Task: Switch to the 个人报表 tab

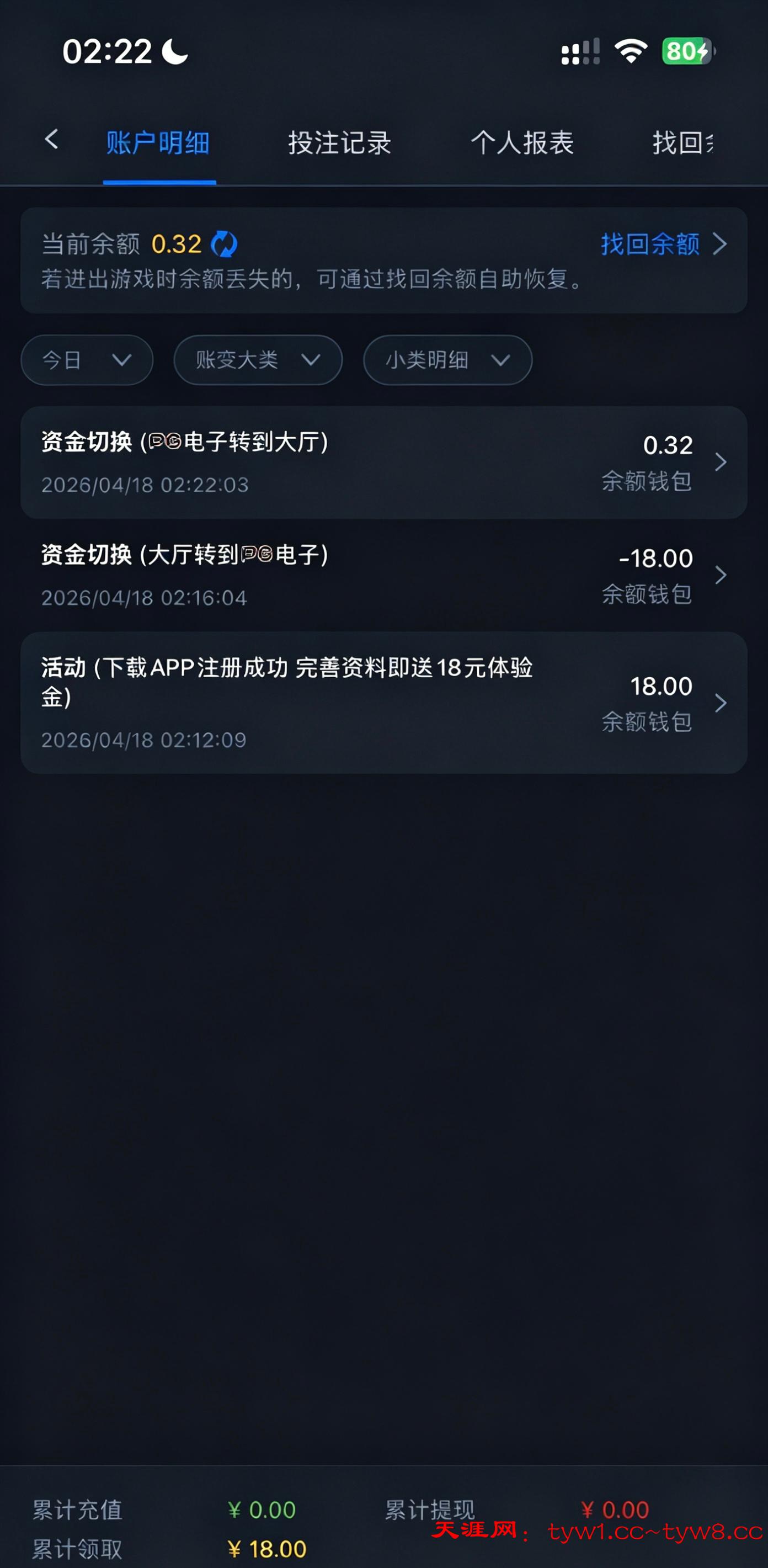Action: tap(521, 143)
